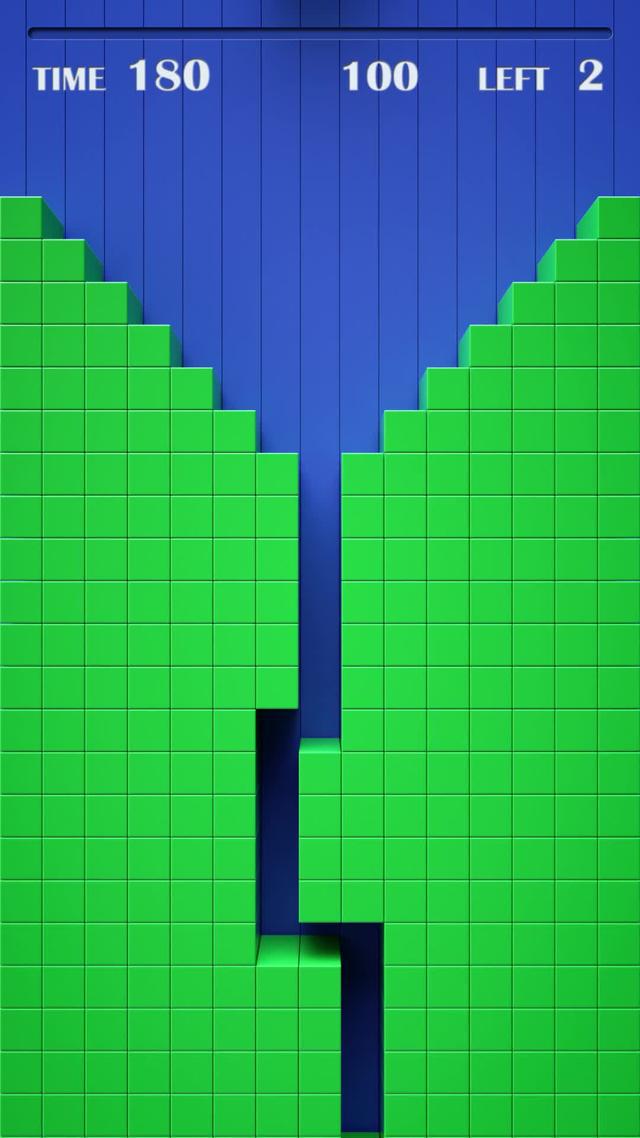Viewport: 640px width, 1138px height.
Task: Tap the loose green block in the central gap
Action: coord(320,830)
